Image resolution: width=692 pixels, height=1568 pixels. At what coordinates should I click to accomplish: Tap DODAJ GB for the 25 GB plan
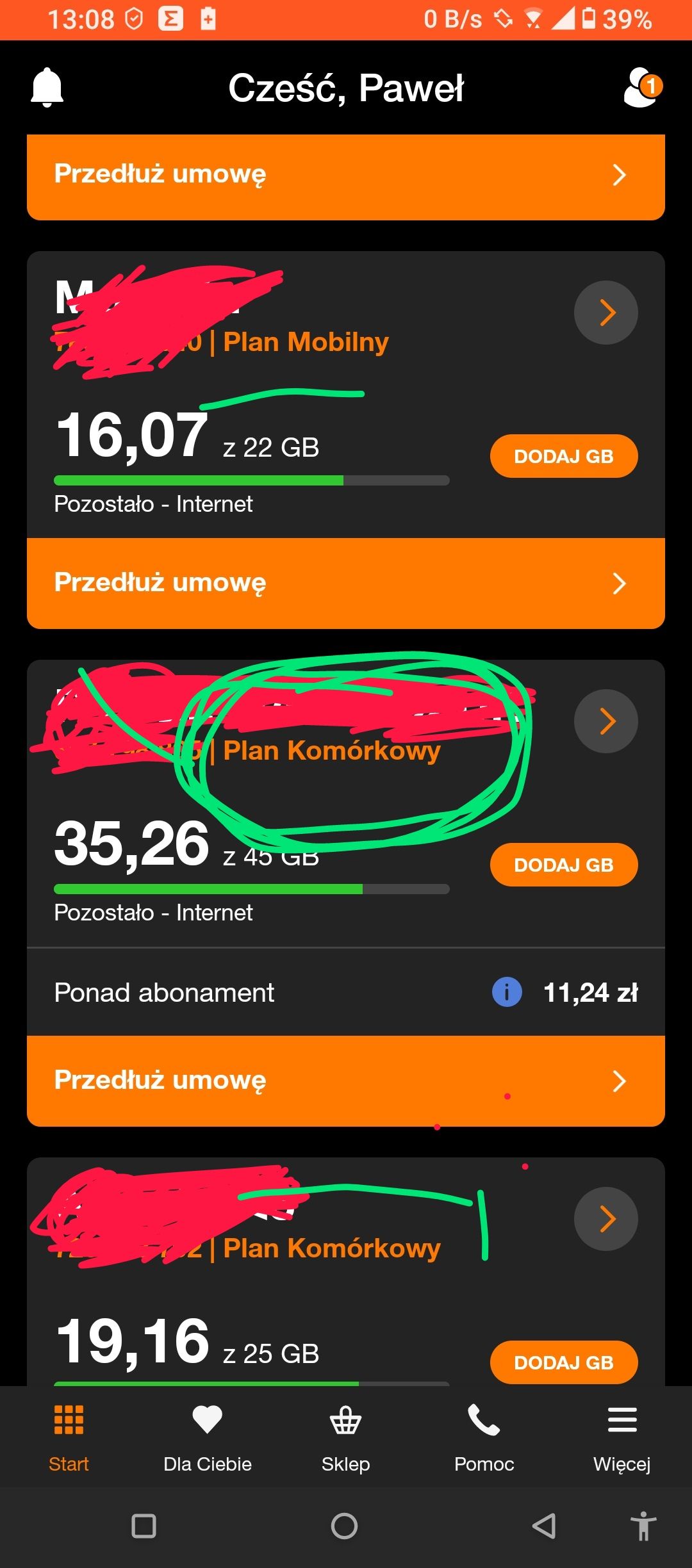(x=563, y=1362)
